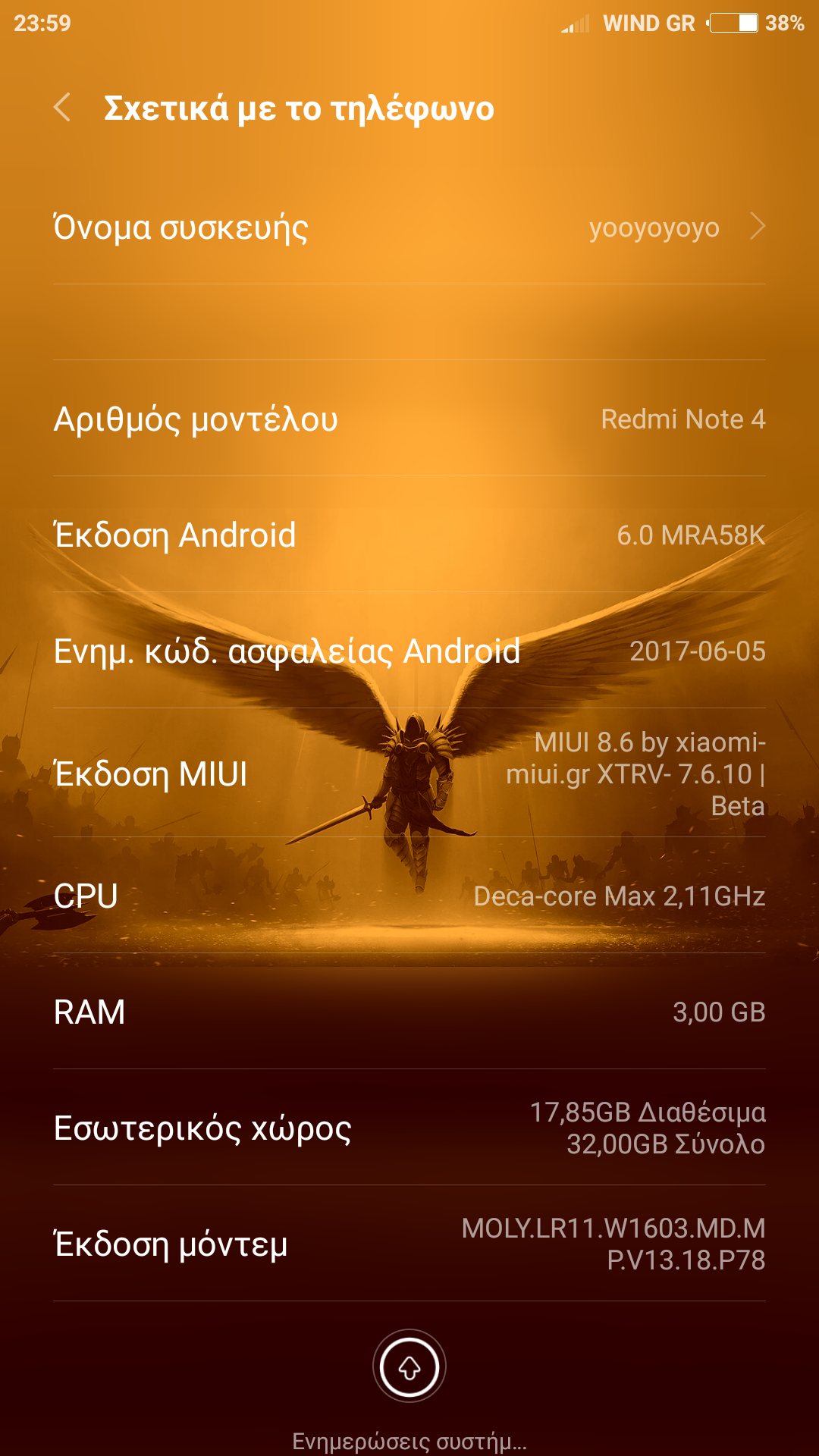Image resolution: width=819 pixels, height=1456 pixels.
Task: Tap the Αριθμός μοντέλου row
Action: point(409,419)
